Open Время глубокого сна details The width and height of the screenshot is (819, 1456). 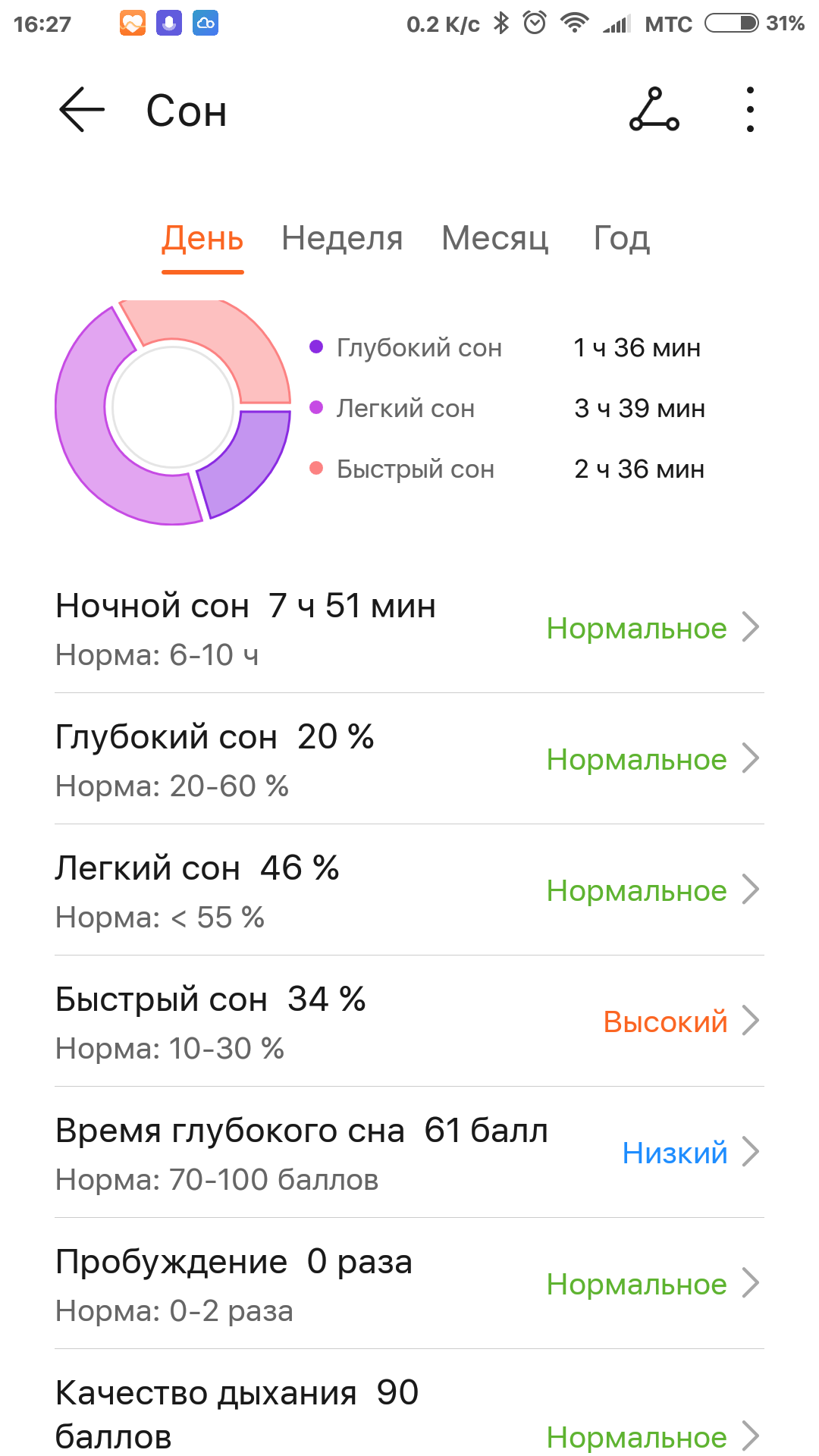(x=409, y=1153)
